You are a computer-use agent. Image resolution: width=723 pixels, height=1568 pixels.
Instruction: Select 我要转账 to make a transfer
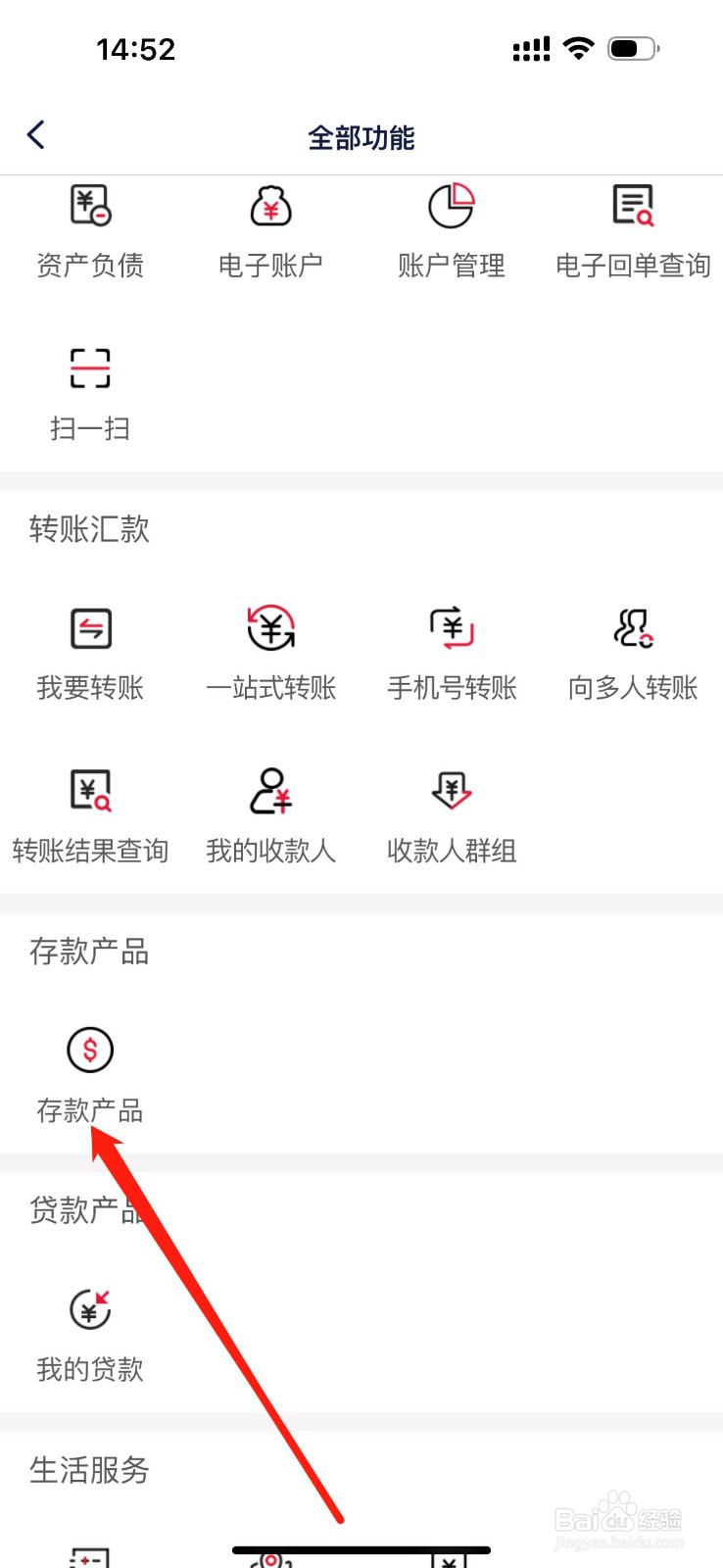coord(90,655)
